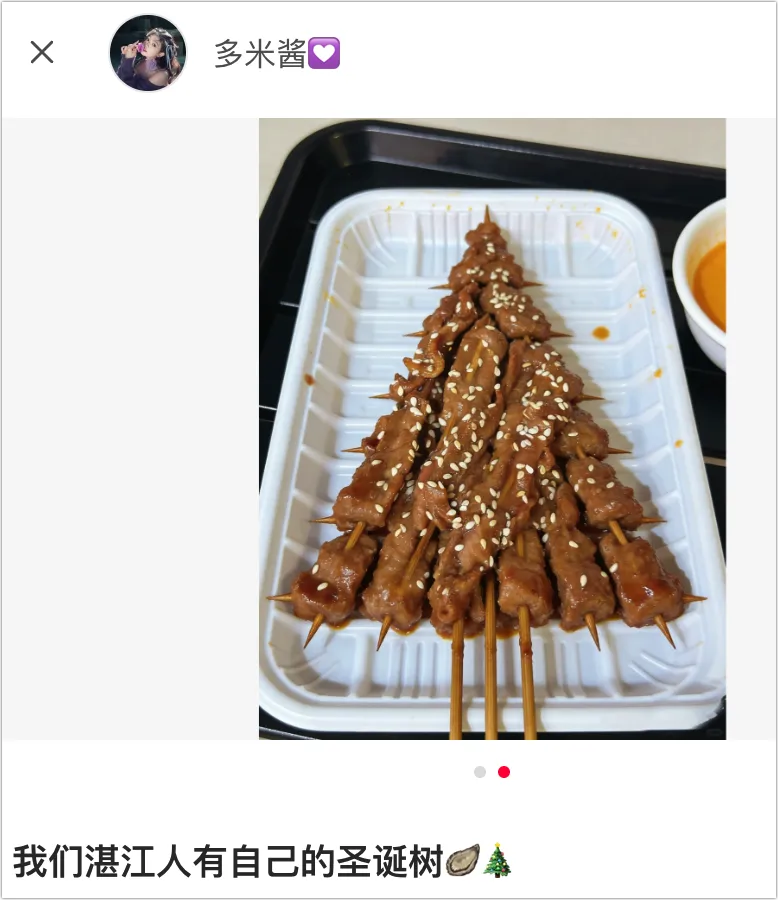Screen dimensions: 778x900
Task: Open 多米酱's profile via avatar photo
Action: tap(148, 53)
